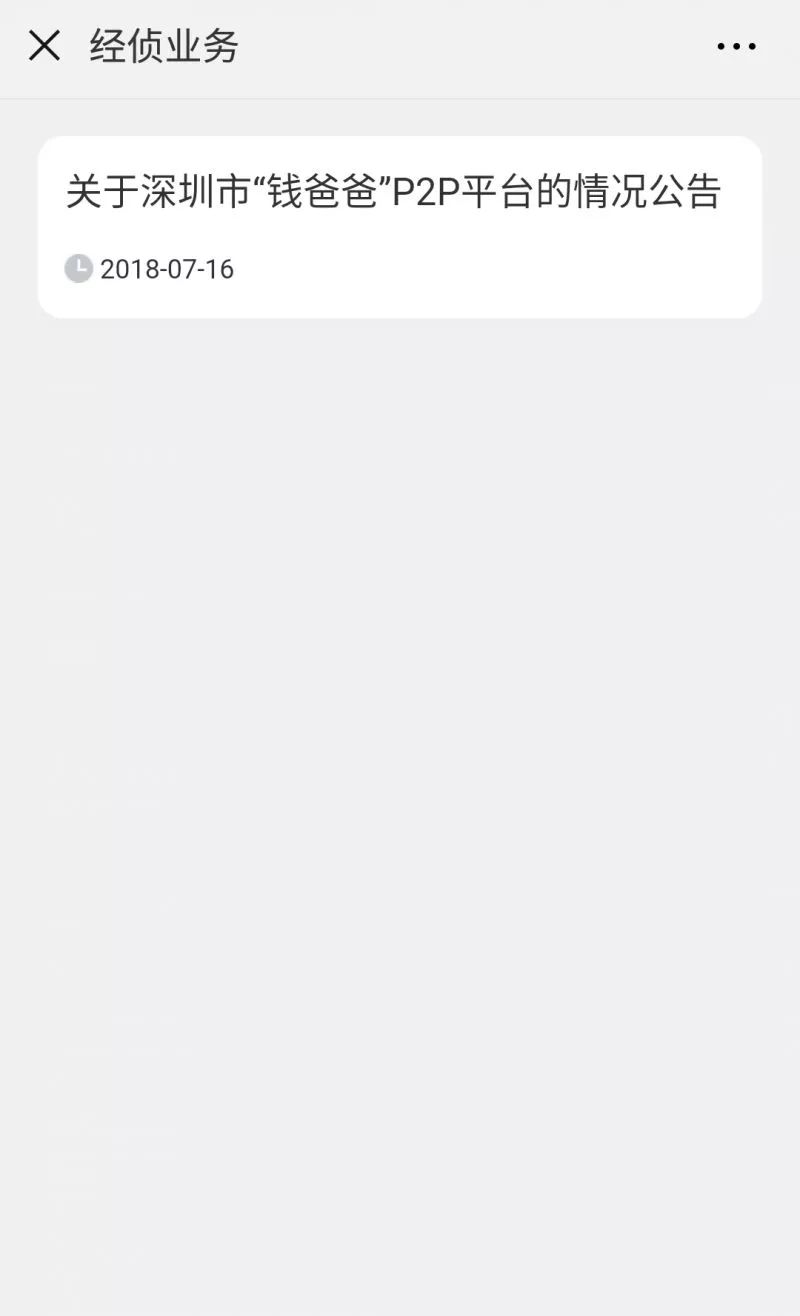Close the 经侦业务 page
This screenshot has width=800, height=1316.
pyautogui.click(x=44, y=46)
